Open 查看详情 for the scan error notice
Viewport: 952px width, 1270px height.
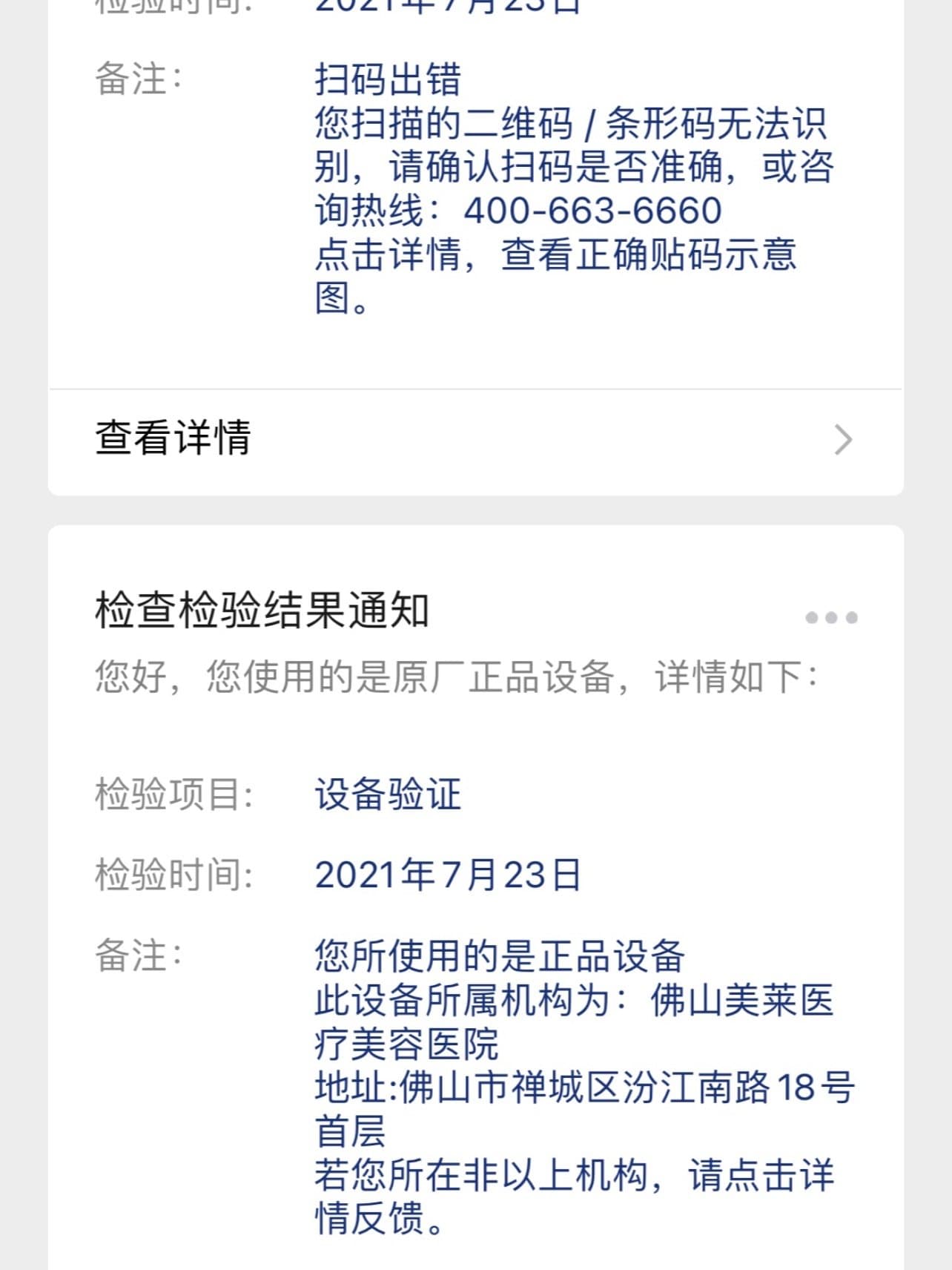point(475,439)
